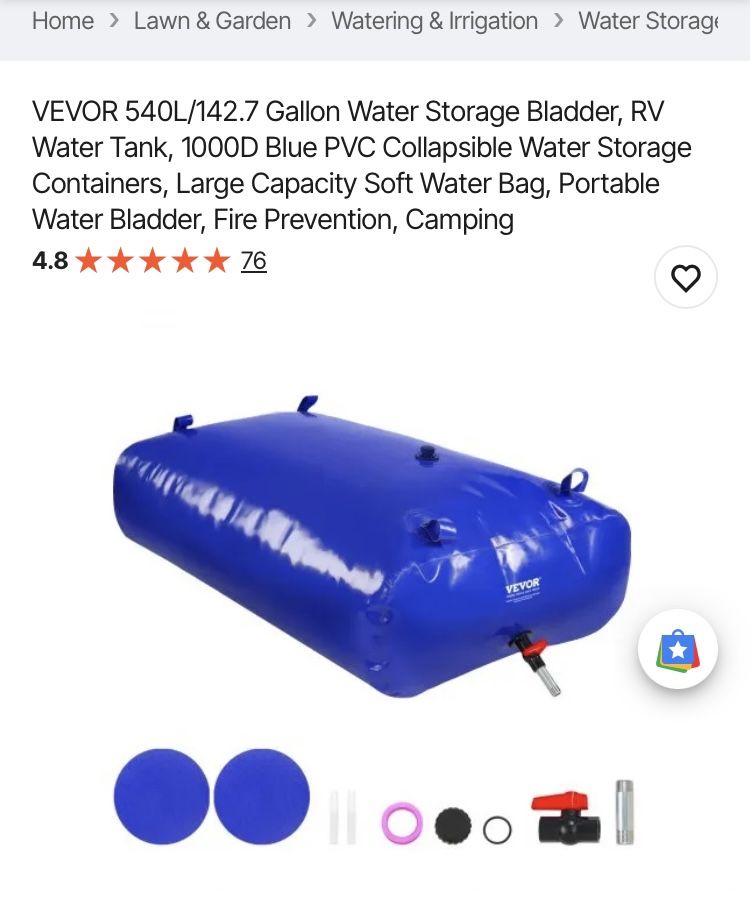Click the first rating star

(x=89, y=262)
